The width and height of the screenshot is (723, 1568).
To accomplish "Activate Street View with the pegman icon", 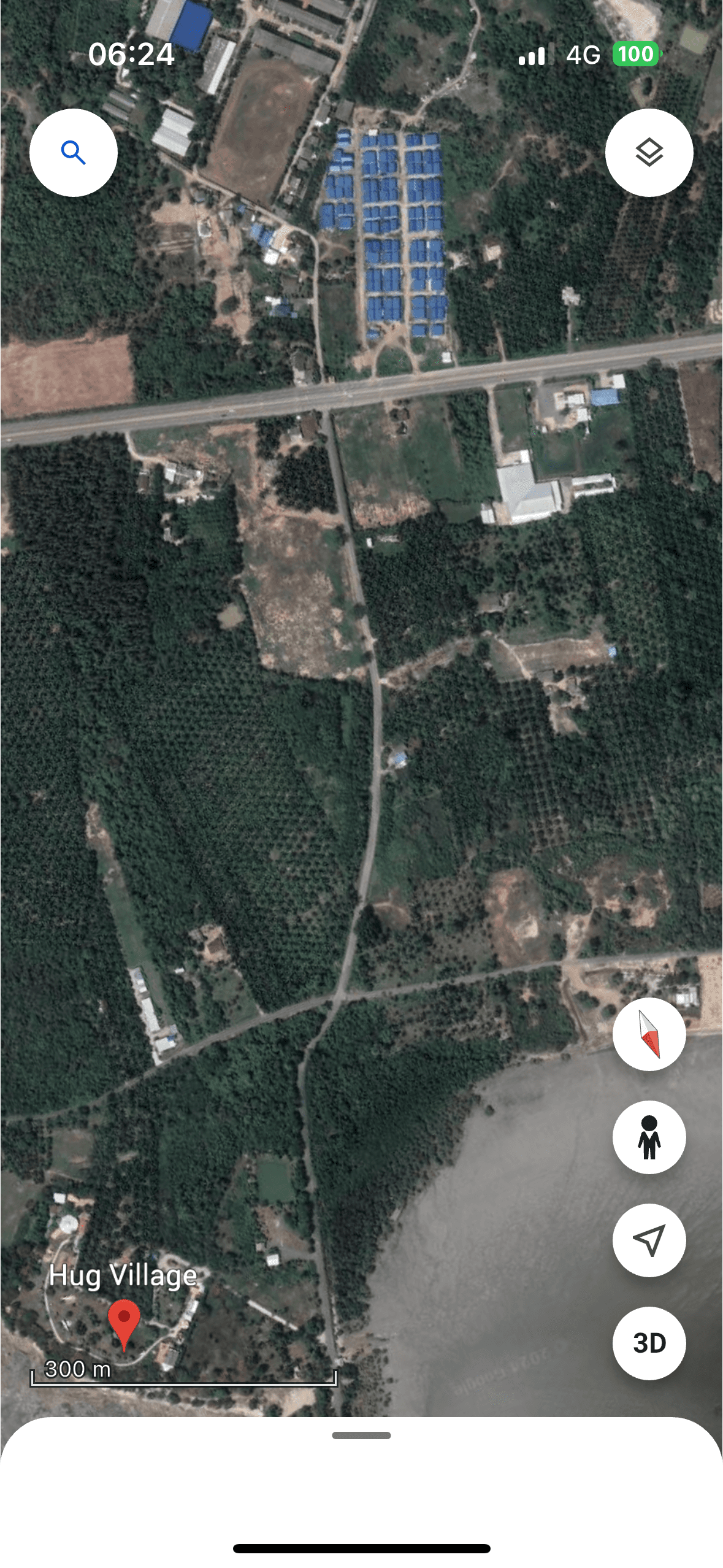I will [x=649, y=1137].
